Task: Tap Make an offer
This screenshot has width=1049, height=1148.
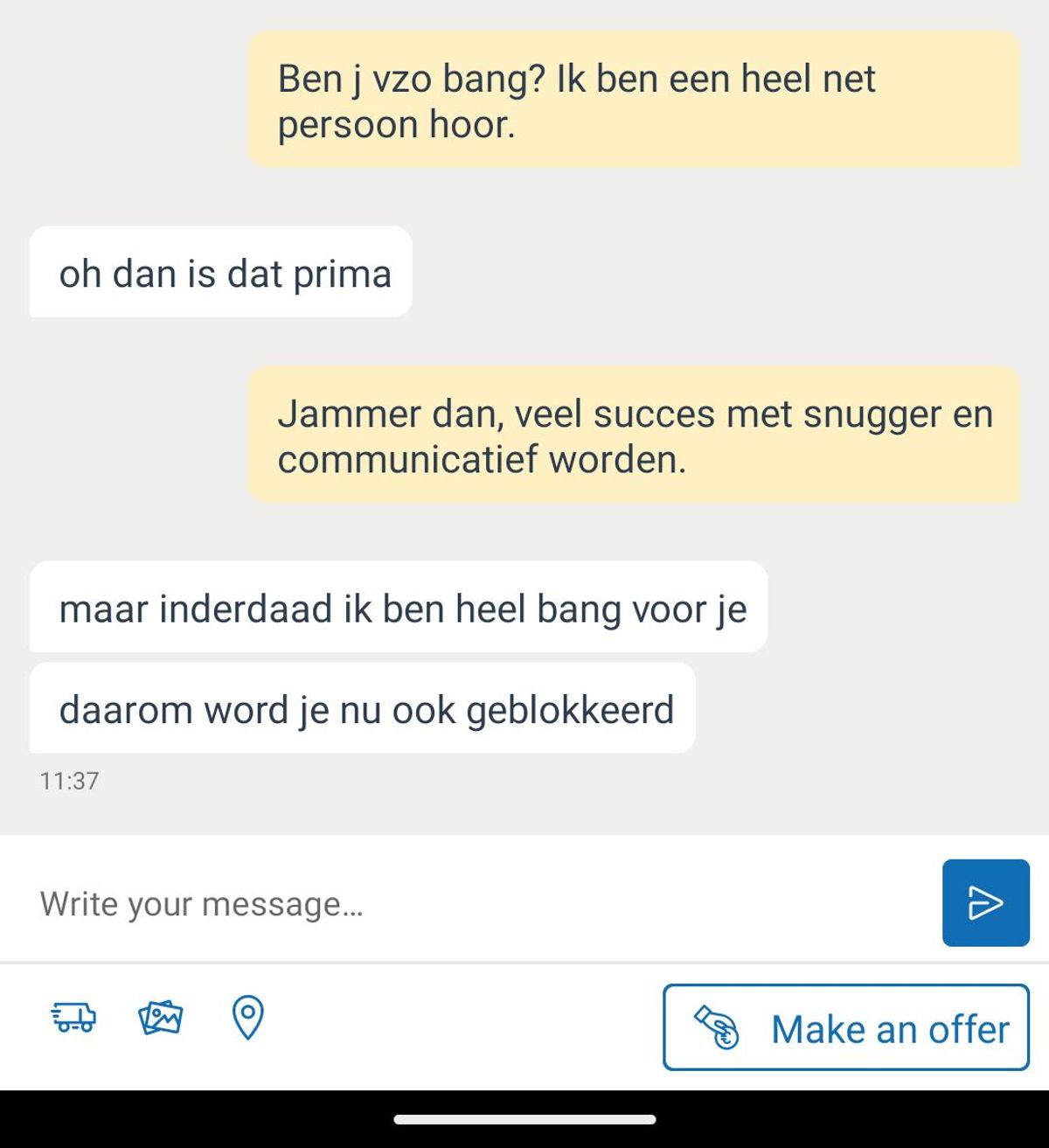Action: pos(845,1027)
